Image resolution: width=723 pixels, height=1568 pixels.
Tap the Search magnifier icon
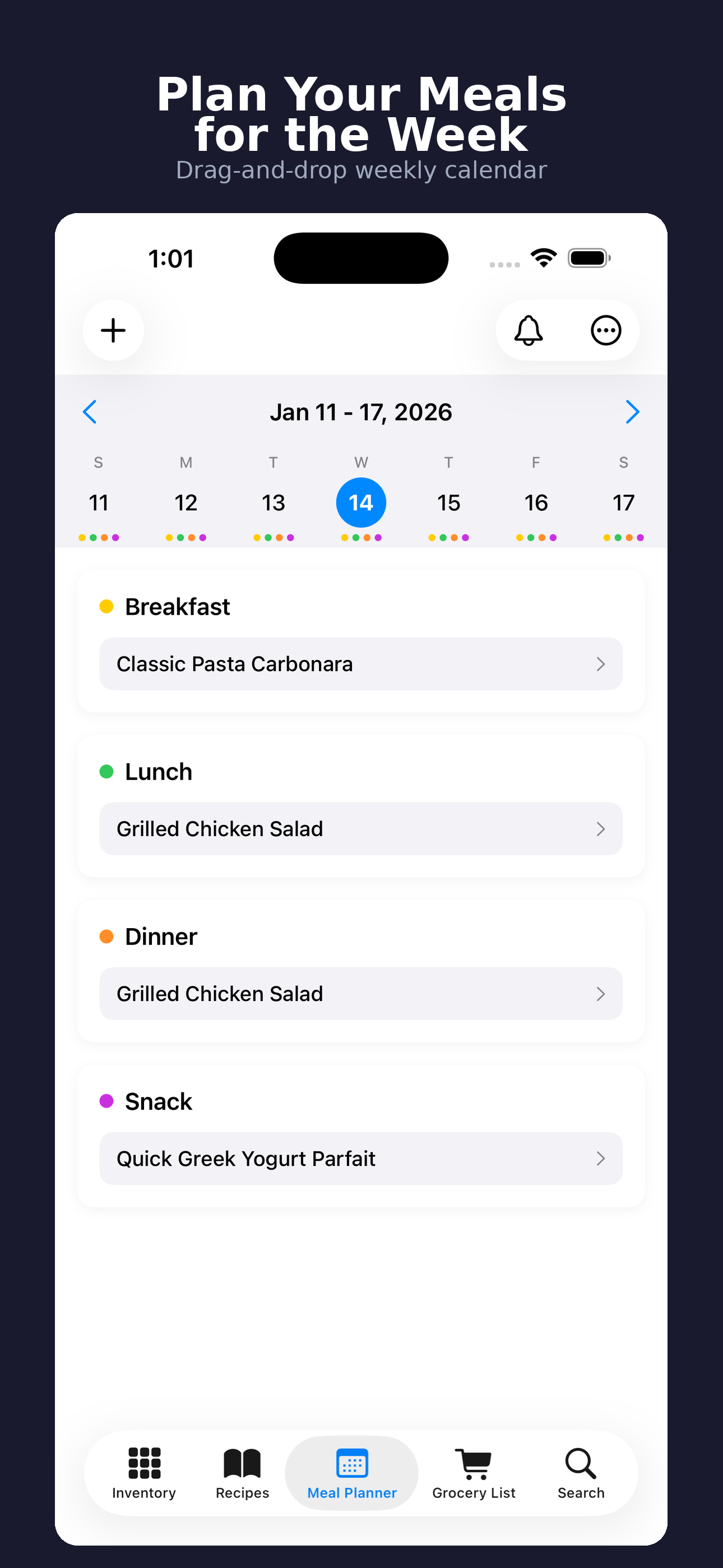pos(580,1461)
